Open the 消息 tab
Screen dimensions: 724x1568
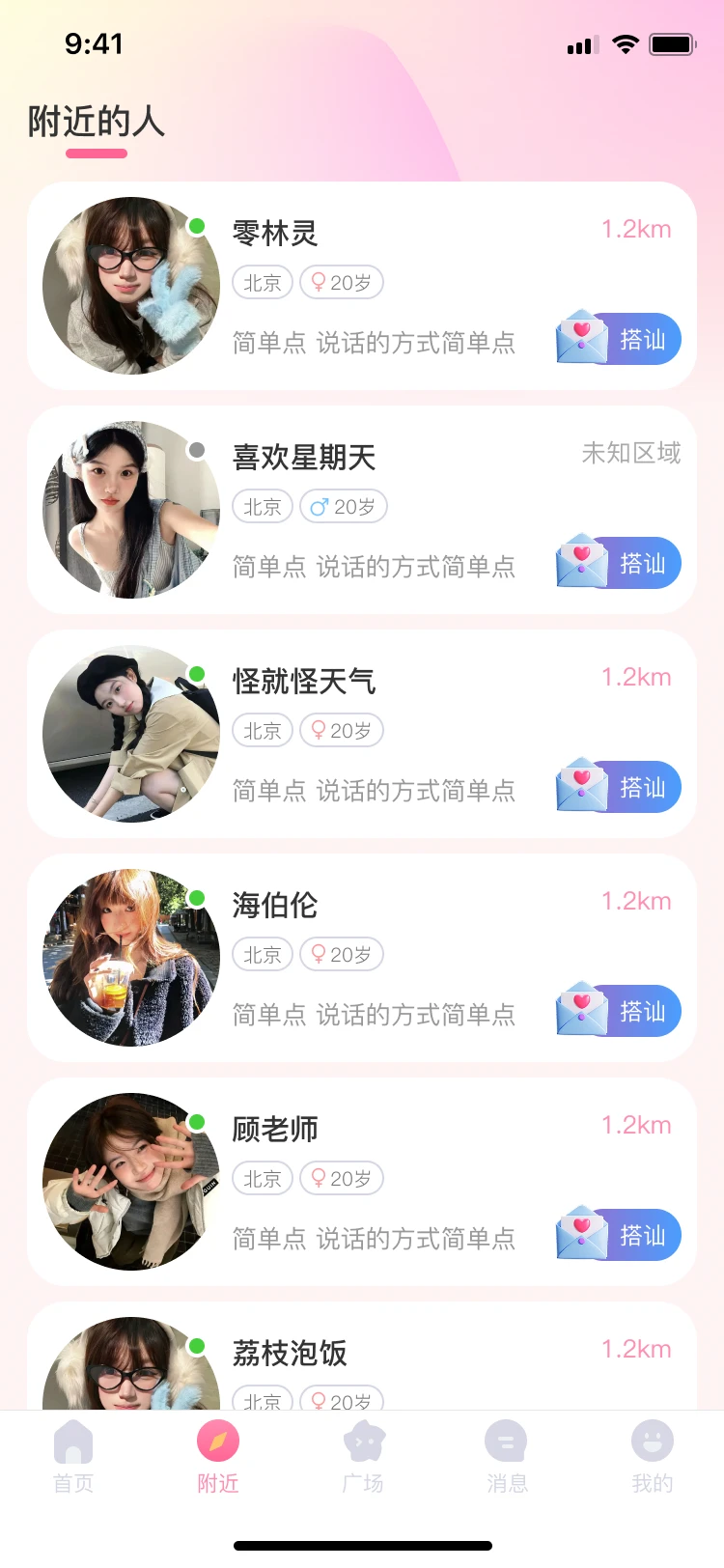tap(507, 1456)
